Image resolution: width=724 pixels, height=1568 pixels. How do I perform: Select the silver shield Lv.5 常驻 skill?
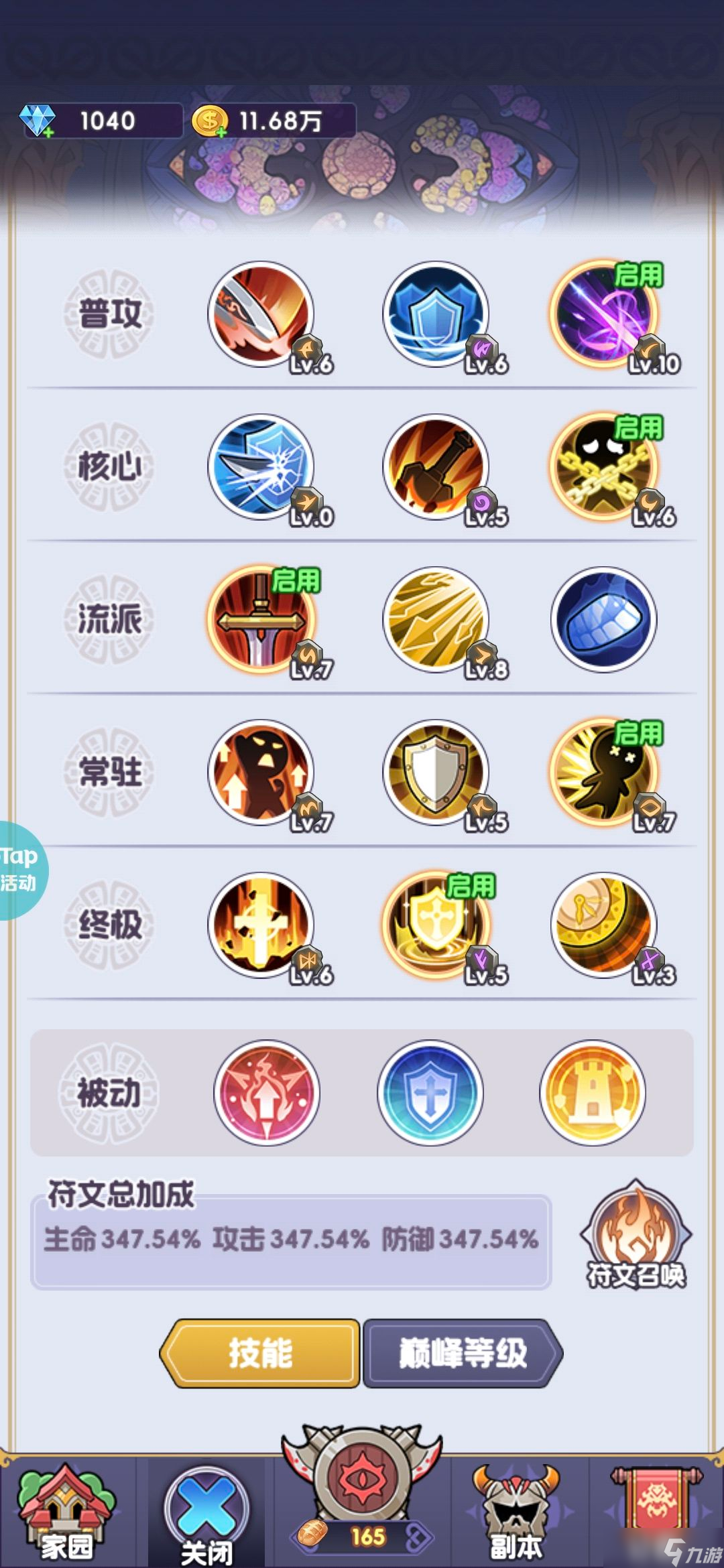436,772
